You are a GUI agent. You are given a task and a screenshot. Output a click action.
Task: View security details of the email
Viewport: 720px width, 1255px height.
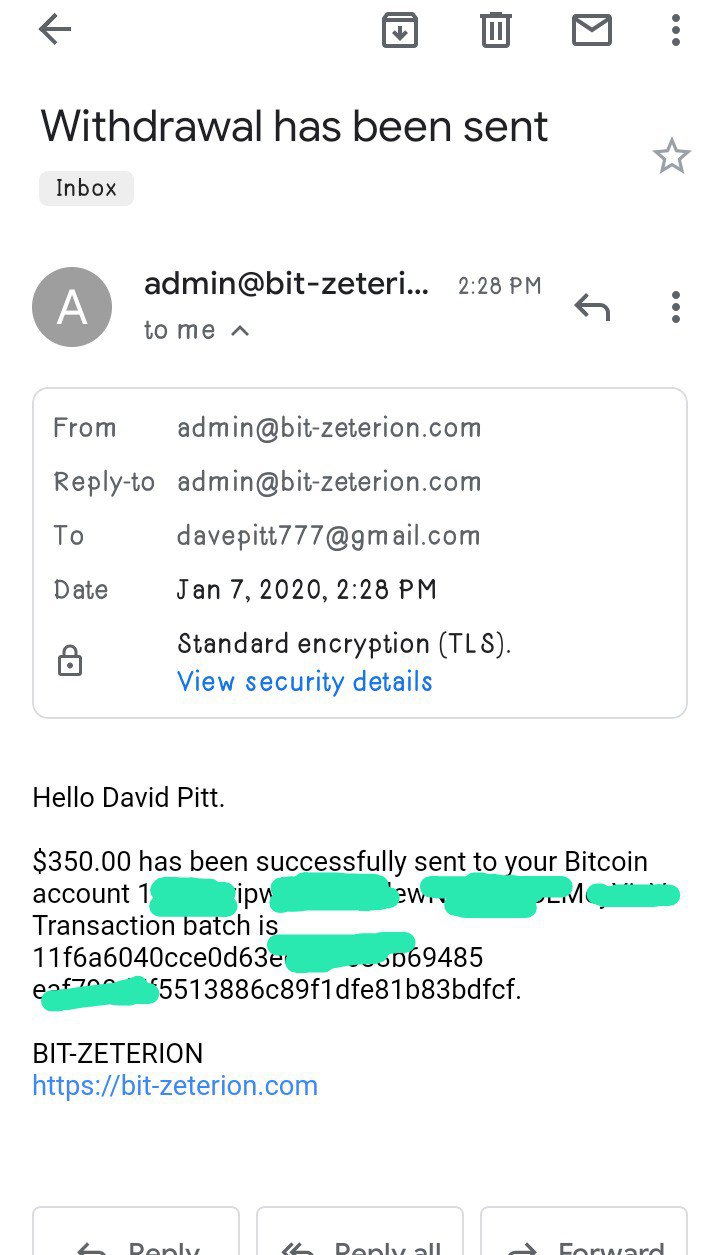305,682
